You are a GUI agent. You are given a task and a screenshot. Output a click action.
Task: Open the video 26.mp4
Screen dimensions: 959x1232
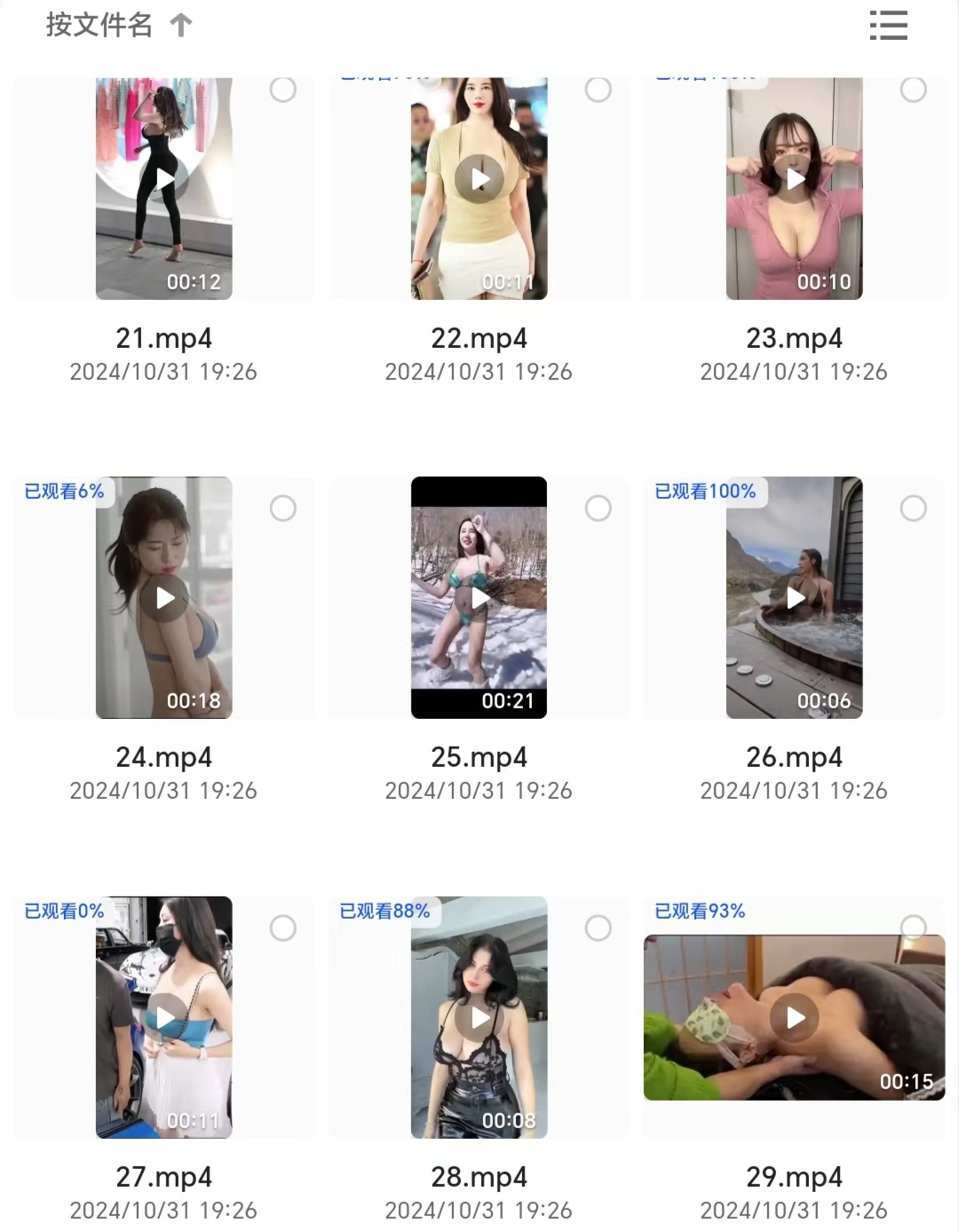tap(795, 598)
